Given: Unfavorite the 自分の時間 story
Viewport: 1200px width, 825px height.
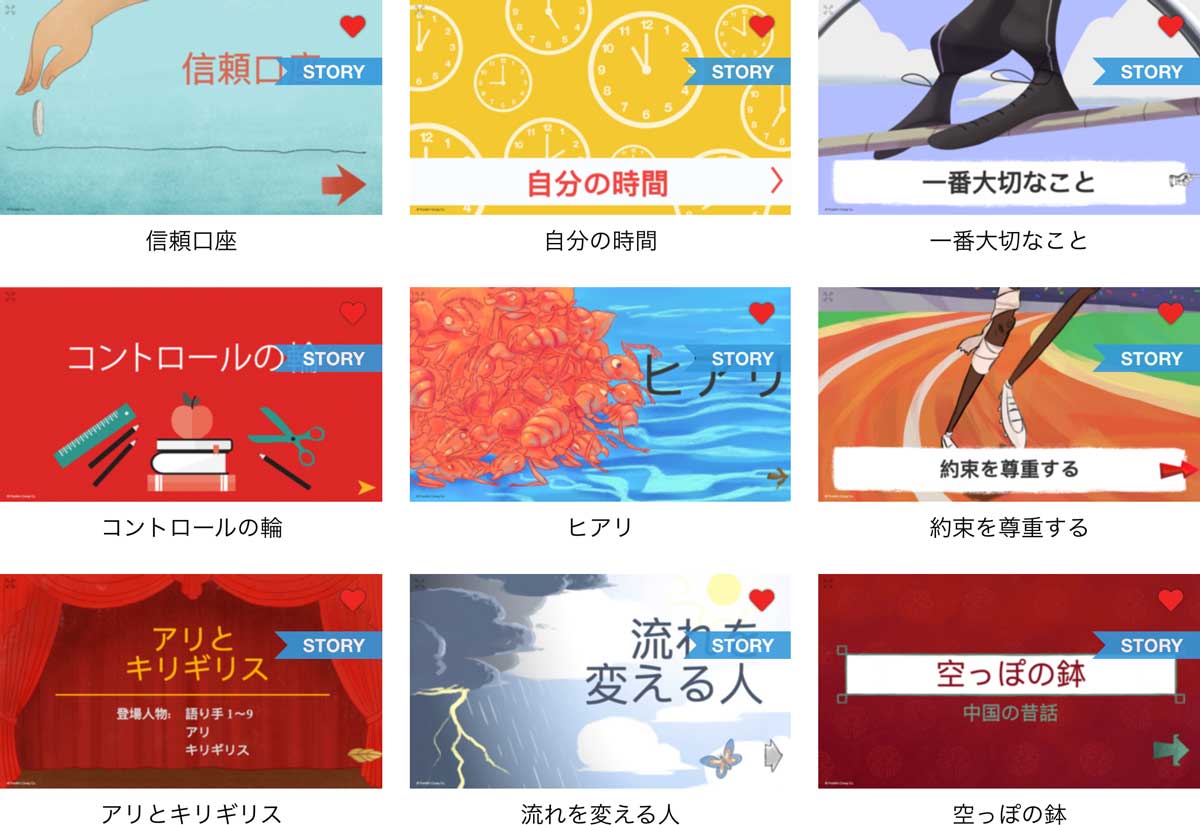Looking at the screenshot, I should 762,26.
